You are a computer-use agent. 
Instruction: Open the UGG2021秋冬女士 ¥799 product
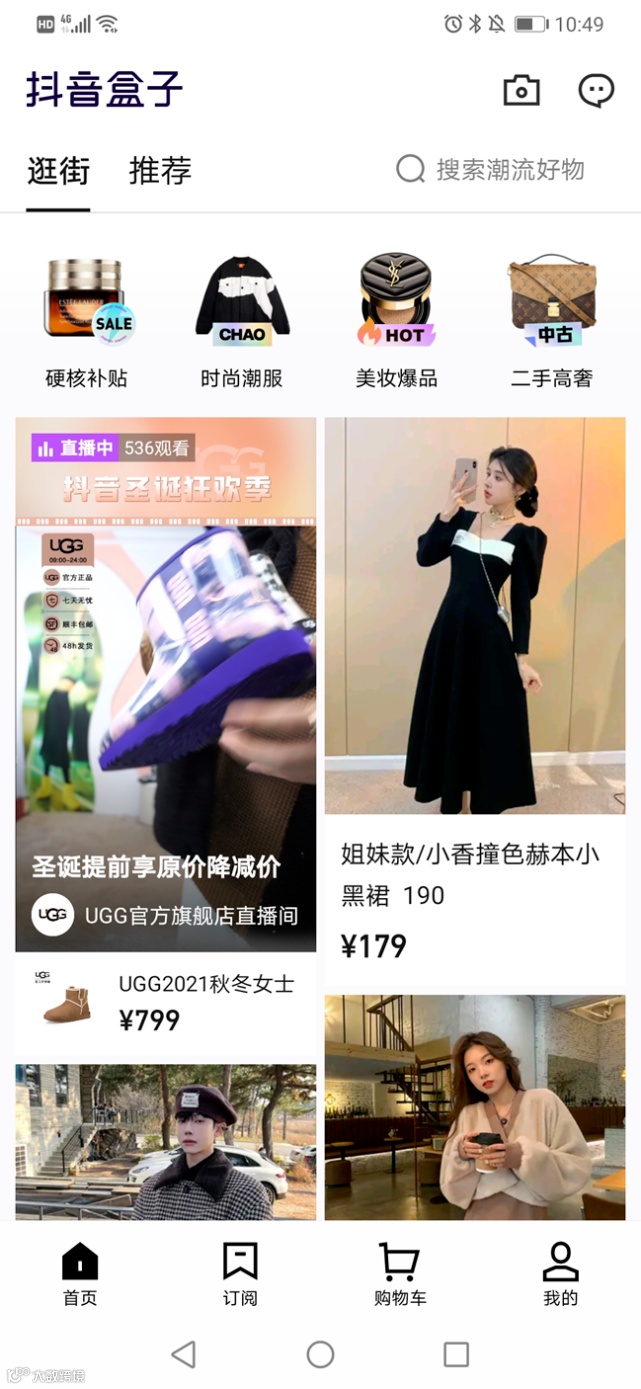165,1002
